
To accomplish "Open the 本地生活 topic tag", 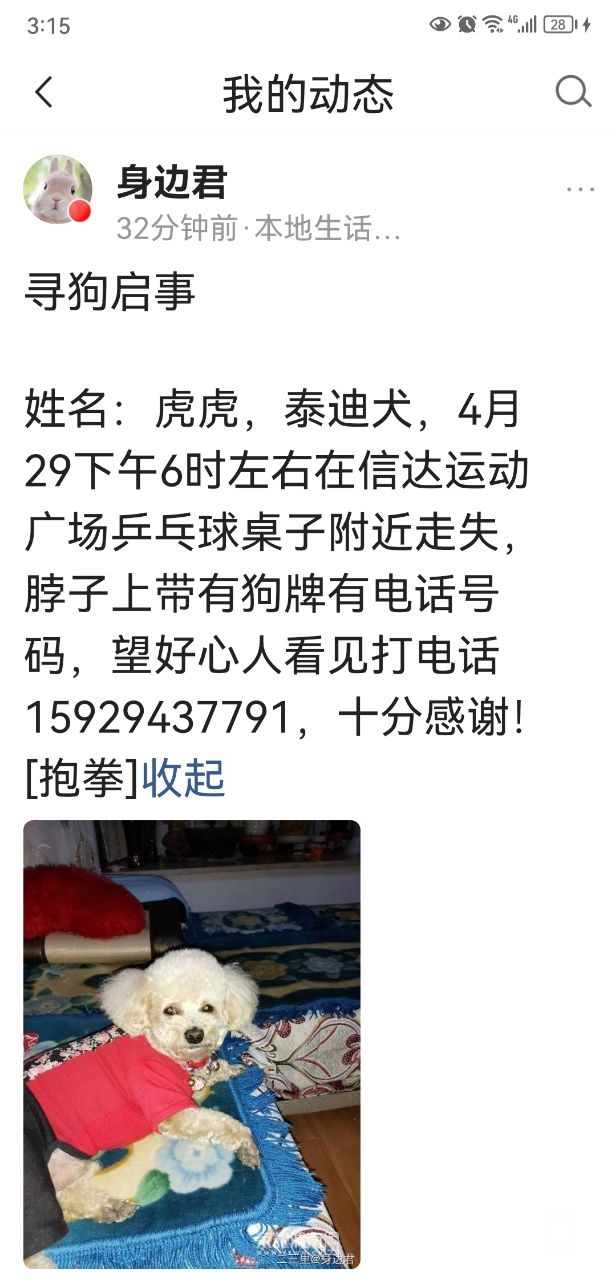I will (327, 230).
